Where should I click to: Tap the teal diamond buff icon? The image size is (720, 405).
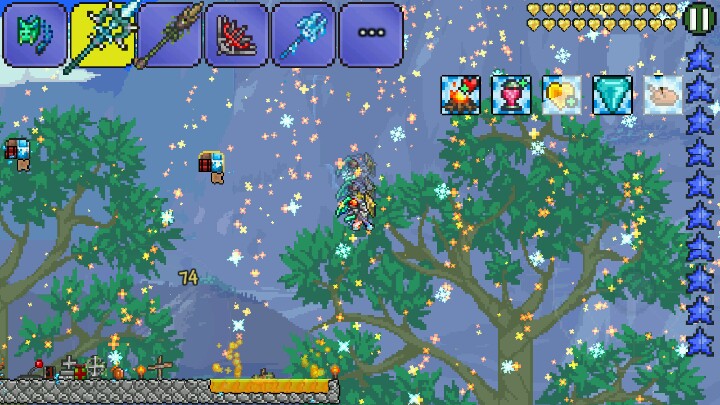612,95
